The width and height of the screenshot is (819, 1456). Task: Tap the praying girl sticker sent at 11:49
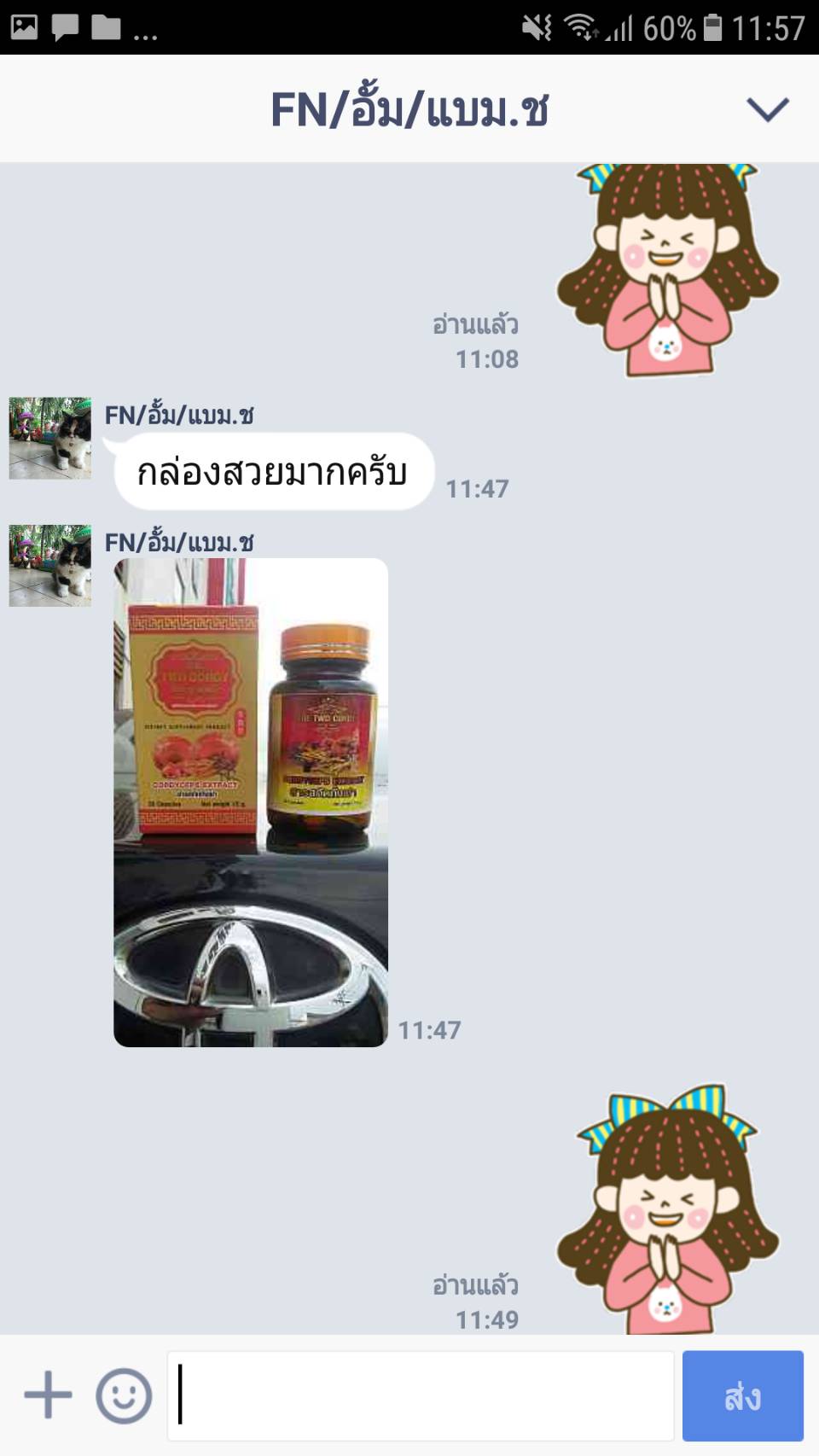click(x=667, y=1210)
